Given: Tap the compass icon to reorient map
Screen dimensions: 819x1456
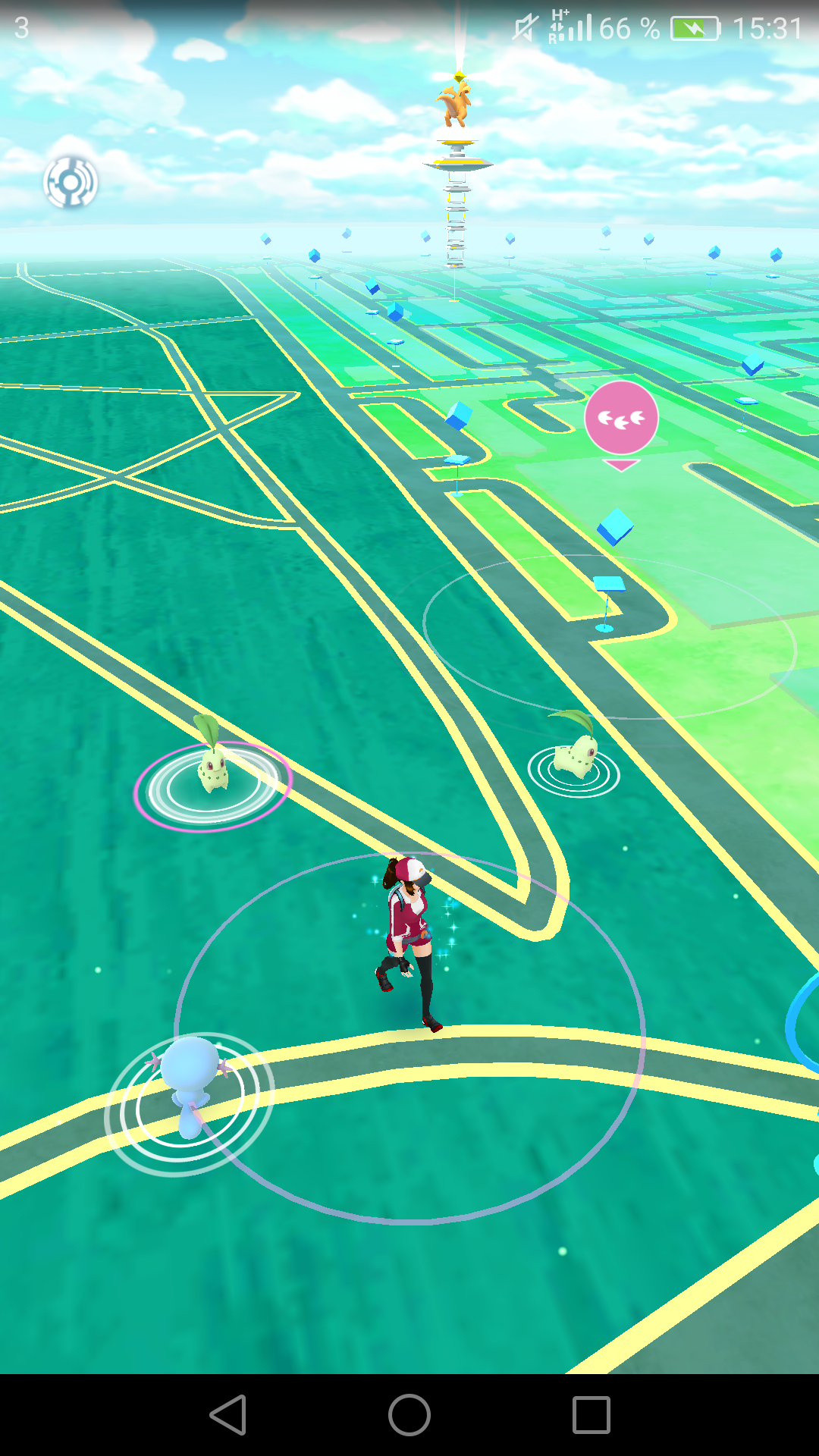Looking at the screenshot, I should coord(71,182).
